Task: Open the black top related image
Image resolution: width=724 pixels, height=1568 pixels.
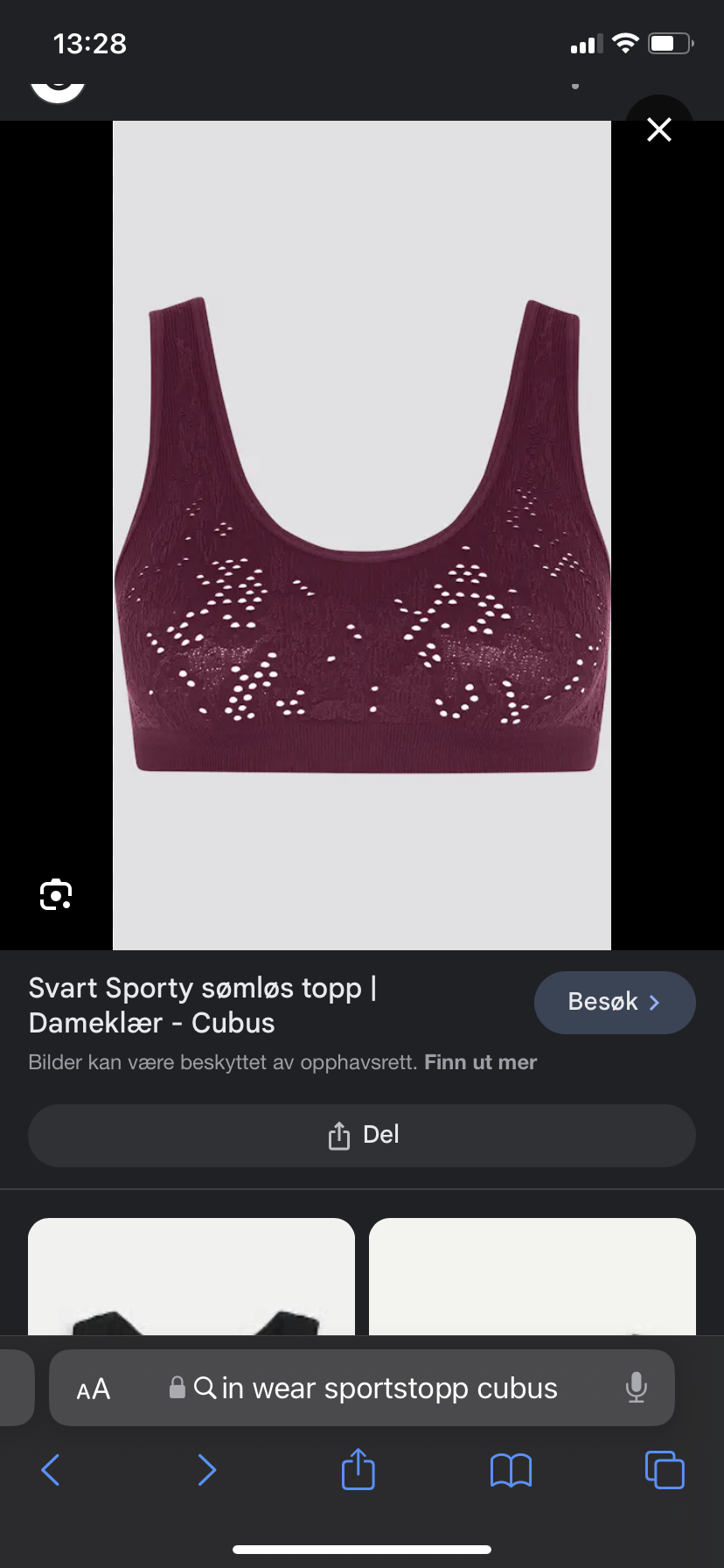Action: [191, 1276]
